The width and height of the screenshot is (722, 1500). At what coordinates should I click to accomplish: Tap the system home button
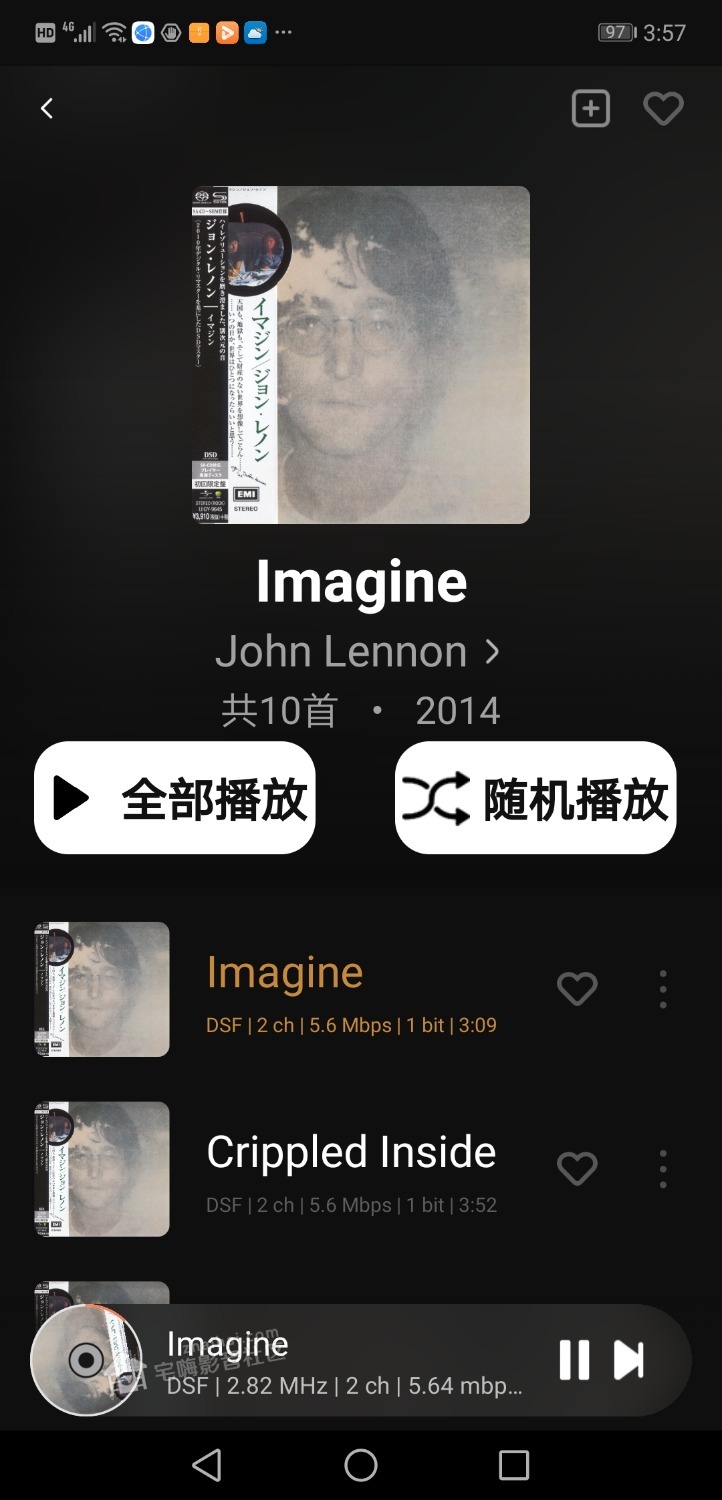pos(361,1465)
